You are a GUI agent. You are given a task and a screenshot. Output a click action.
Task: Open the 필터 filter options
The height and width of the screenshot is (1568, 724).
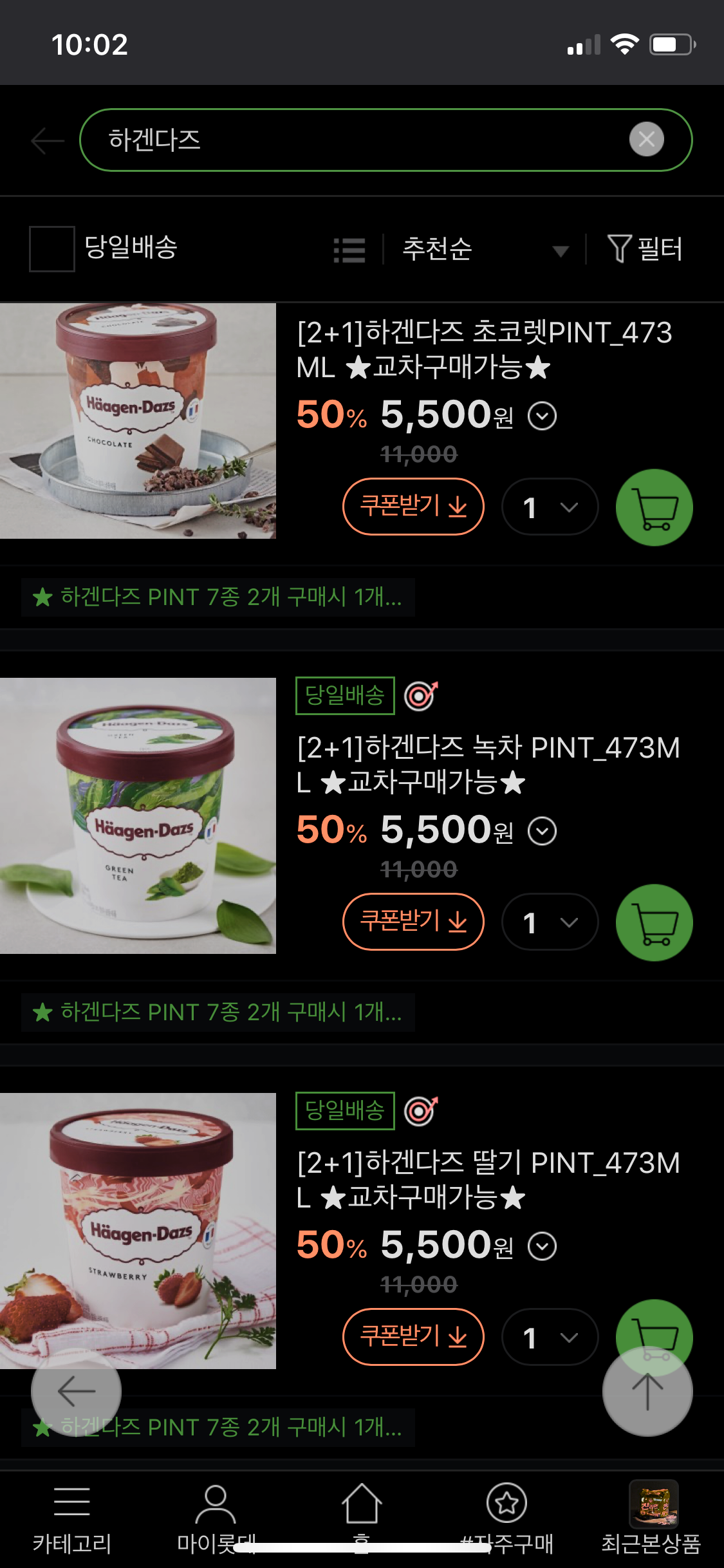645,248
